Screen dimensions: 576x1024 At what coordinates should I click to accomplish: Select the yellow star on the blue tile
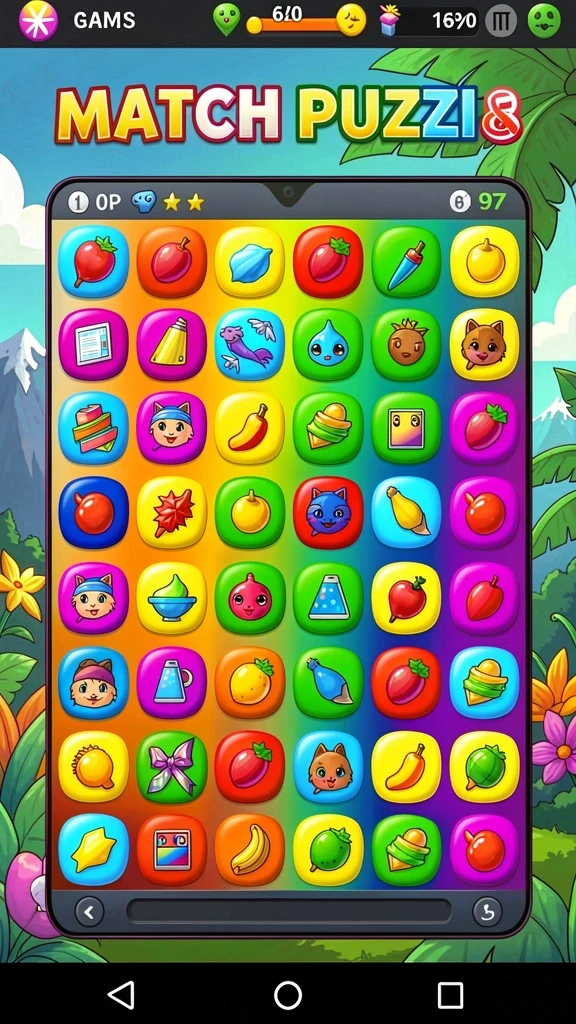(x=93, y=850)
